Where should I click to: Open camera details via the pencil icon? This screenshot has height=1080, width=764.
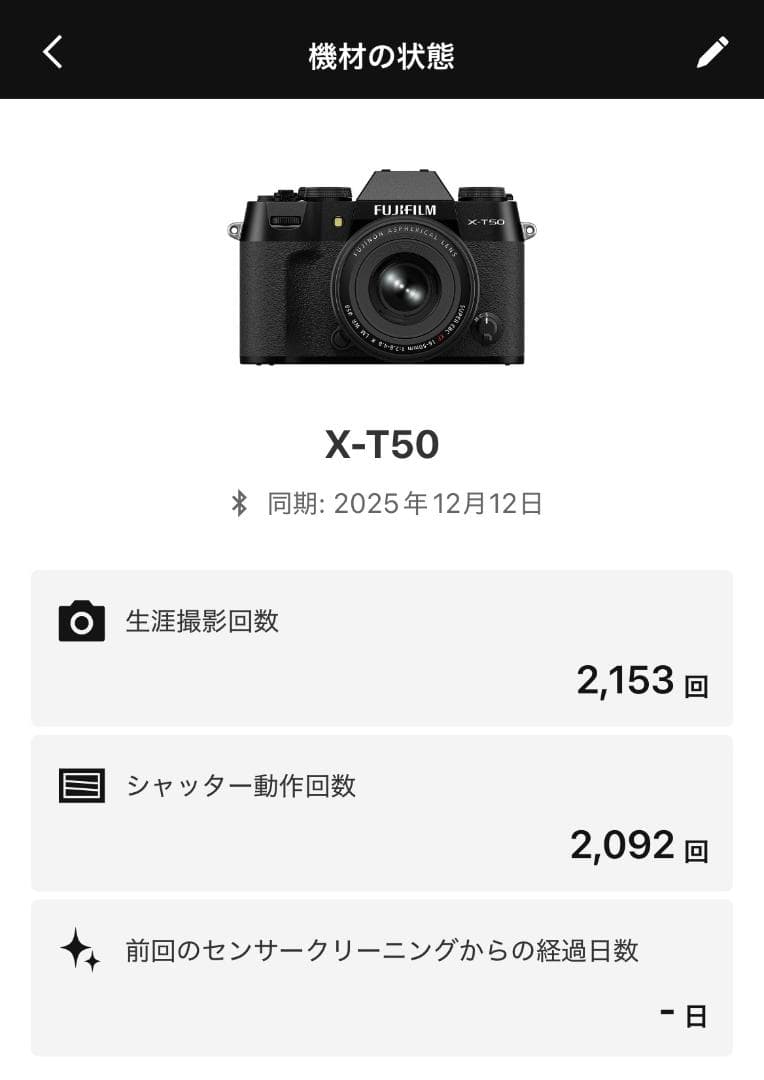point(713,51)
